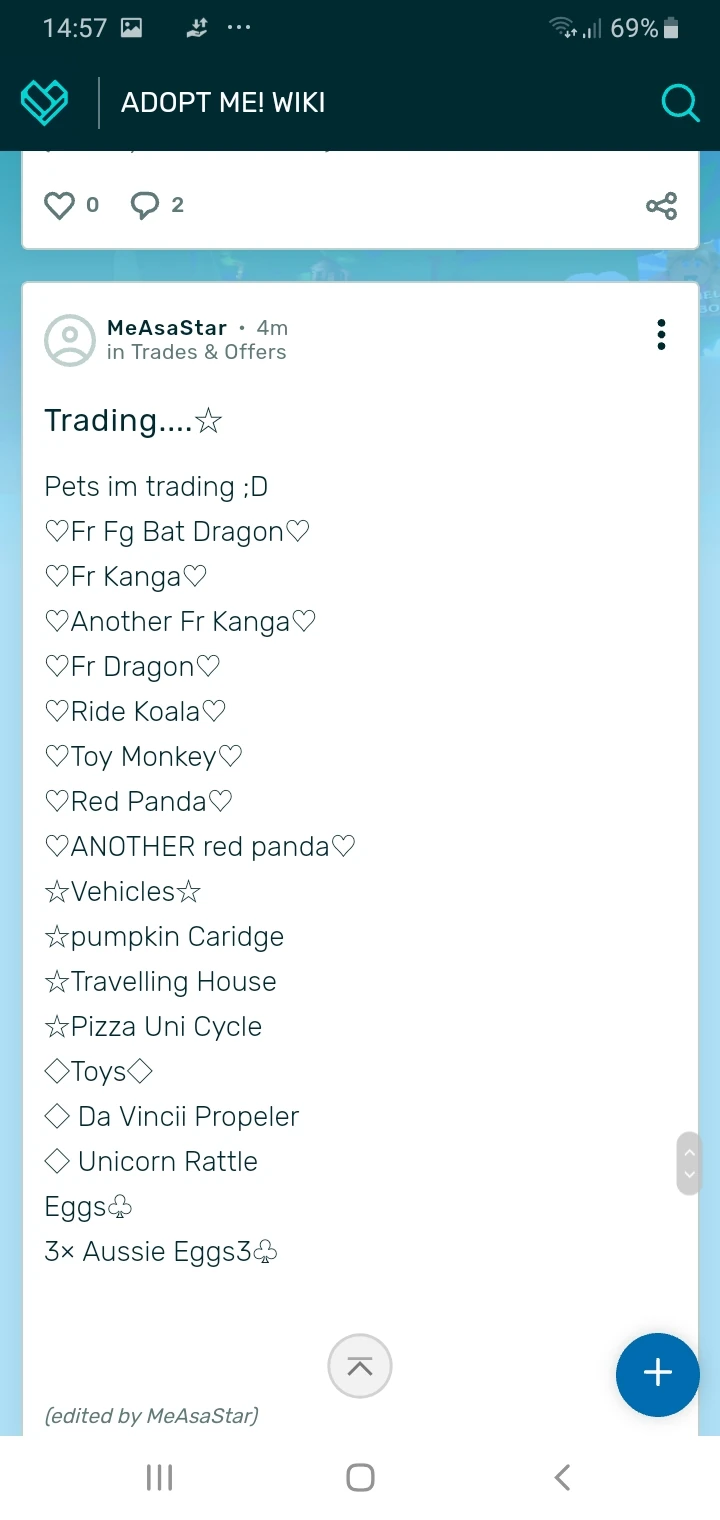Screen dimensions: 720x1520
Task: Tap the Fandom heart logo
Action: pyautogui.click(x=44, y=101)
